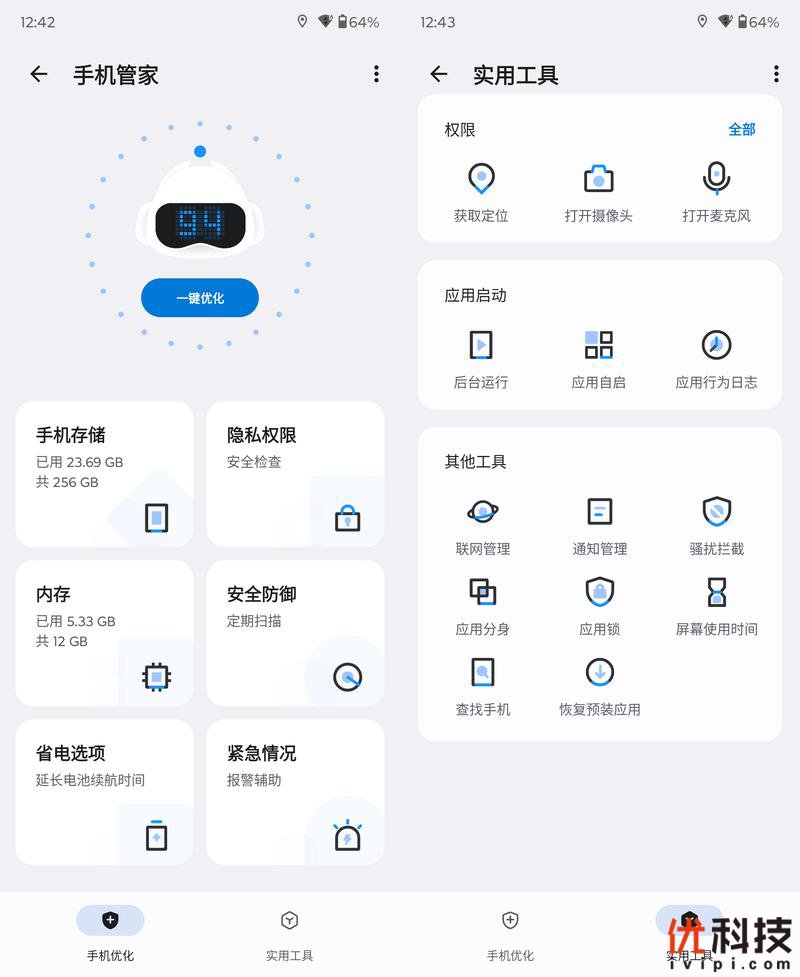Open 骚扰拦截 tool
The height and width of the screenshot is (977, 800).
(716, 526)
